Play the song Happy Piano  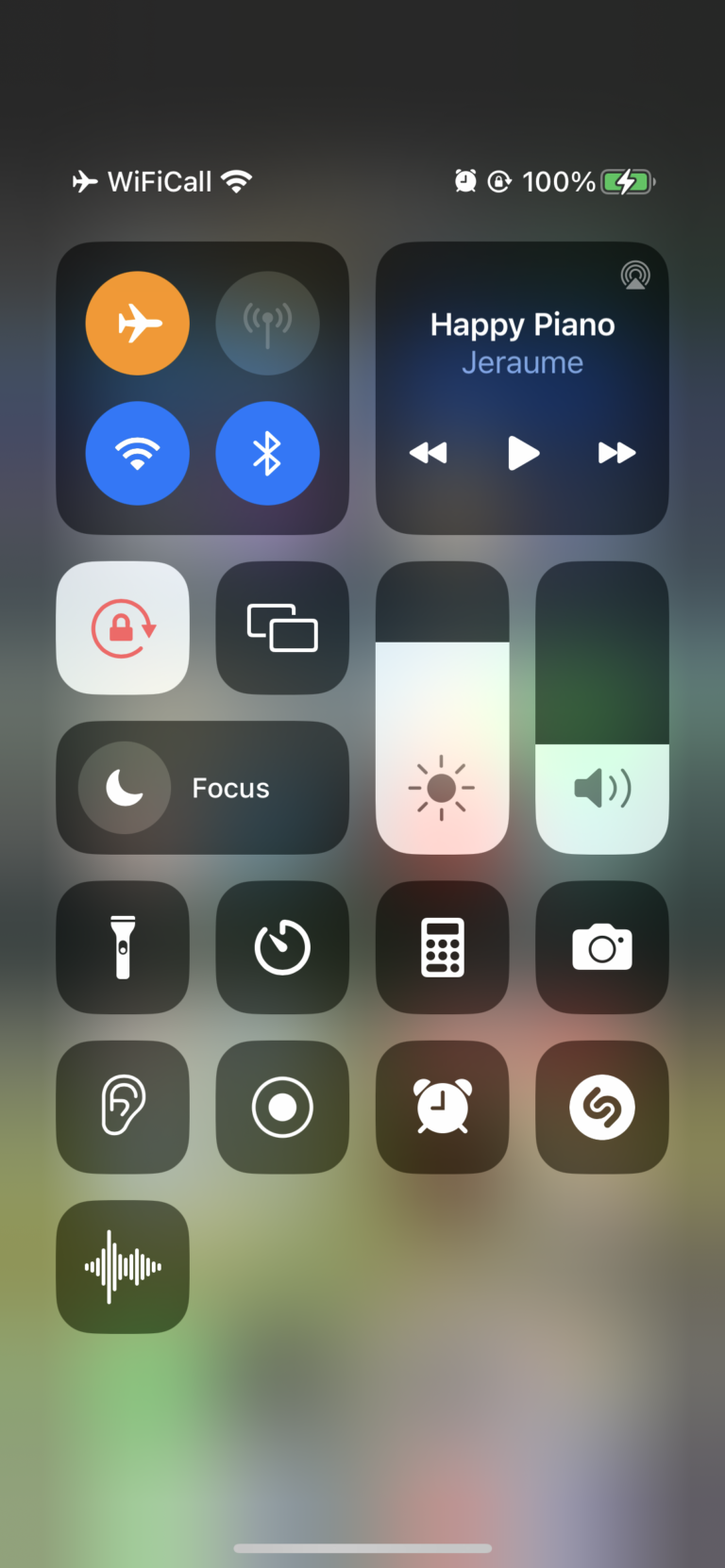tap(522, 453)
